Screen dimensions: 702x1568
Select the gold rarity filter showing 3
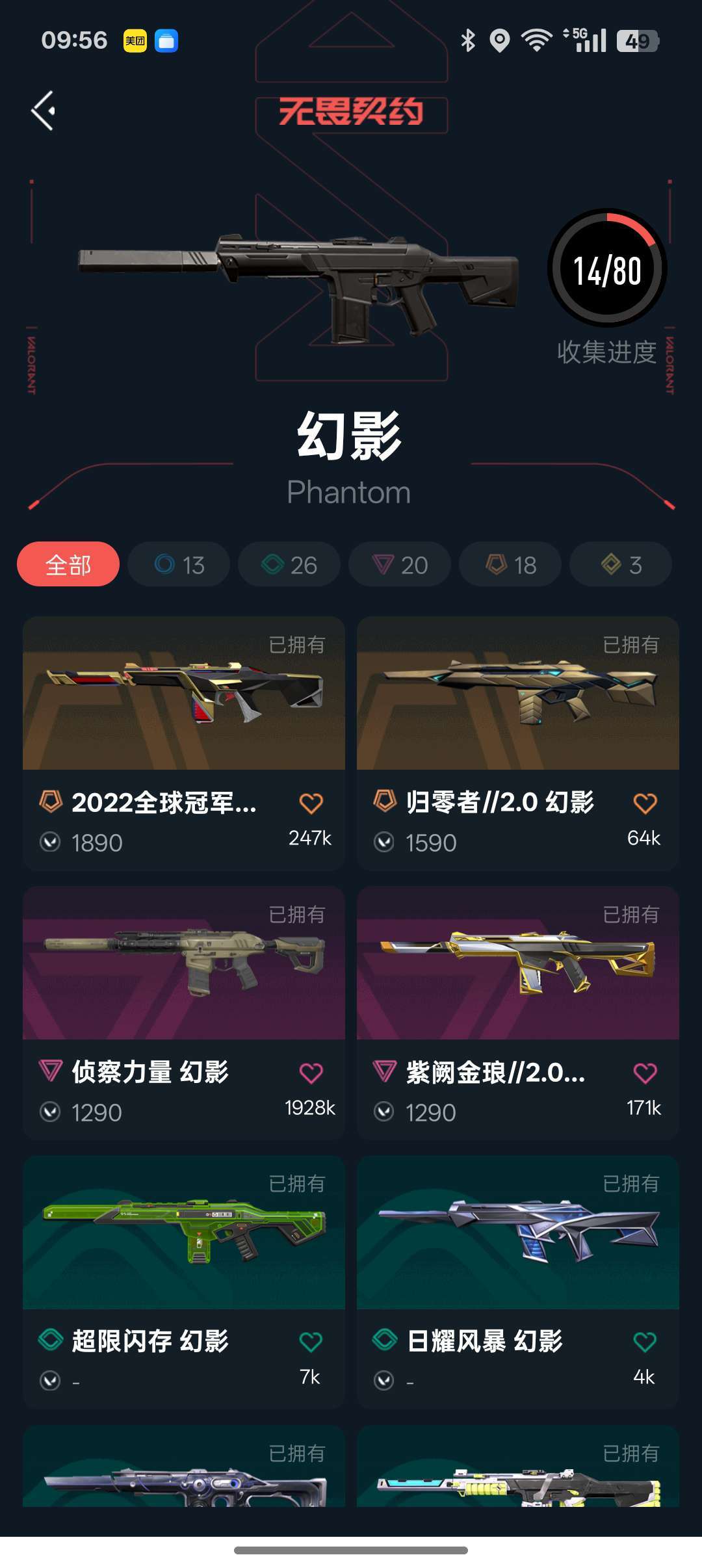[x=619, y=564]
